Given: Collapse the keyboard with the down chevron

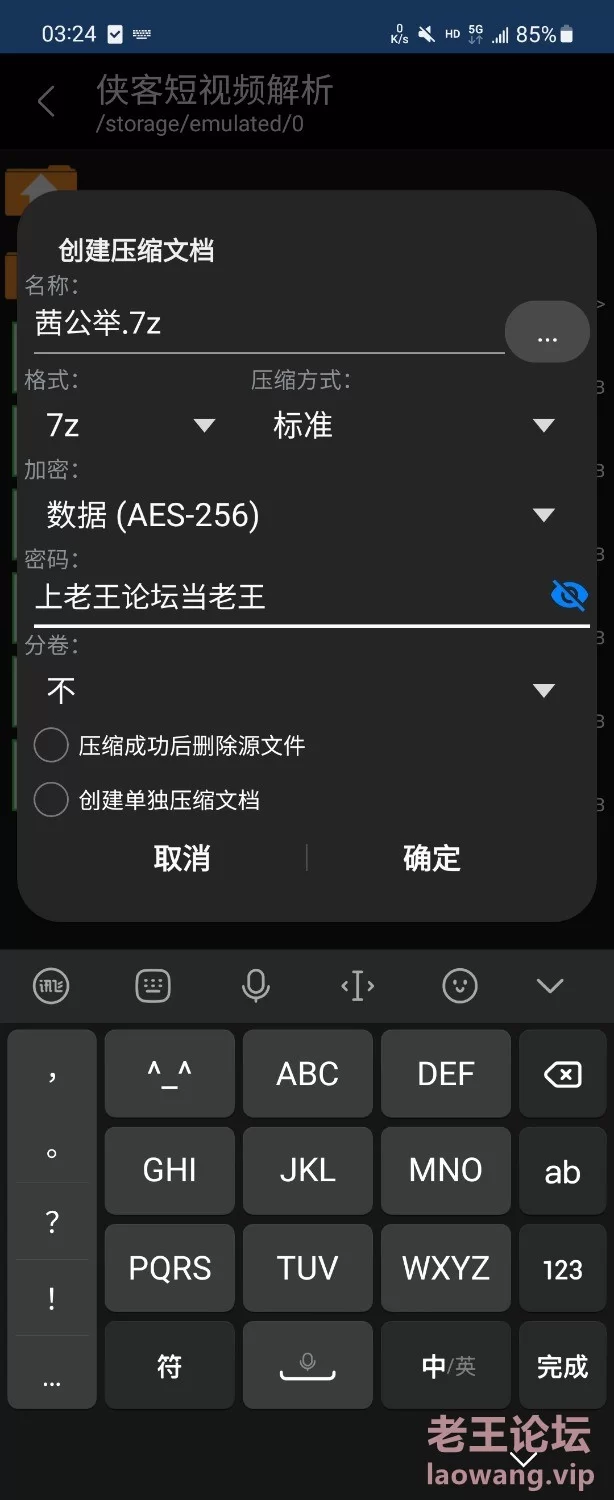Looking at the screenshot, I should (x=550, y=987).
